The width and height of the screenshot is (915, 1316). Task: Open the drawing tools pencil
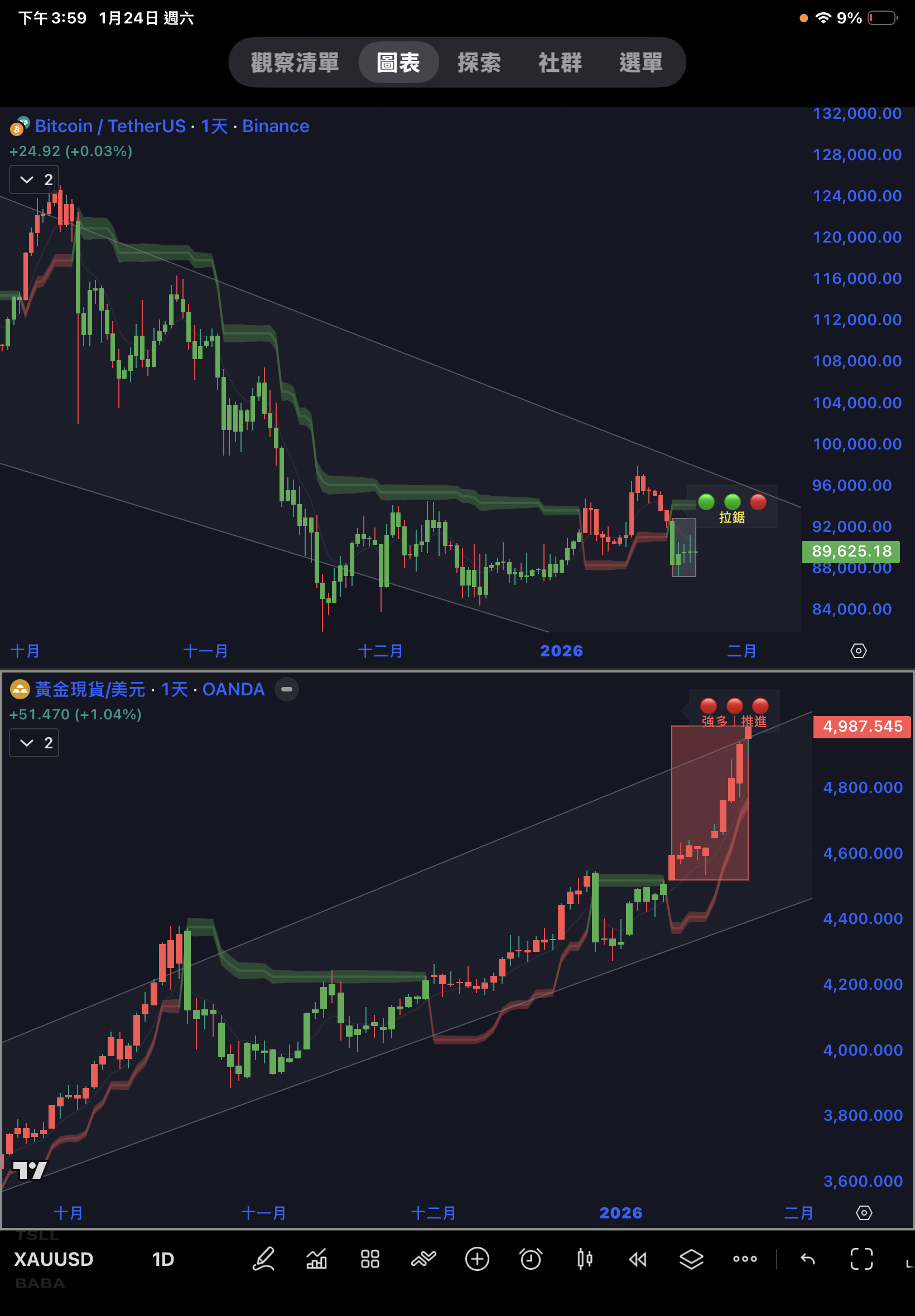click(x=263, y=1259)
